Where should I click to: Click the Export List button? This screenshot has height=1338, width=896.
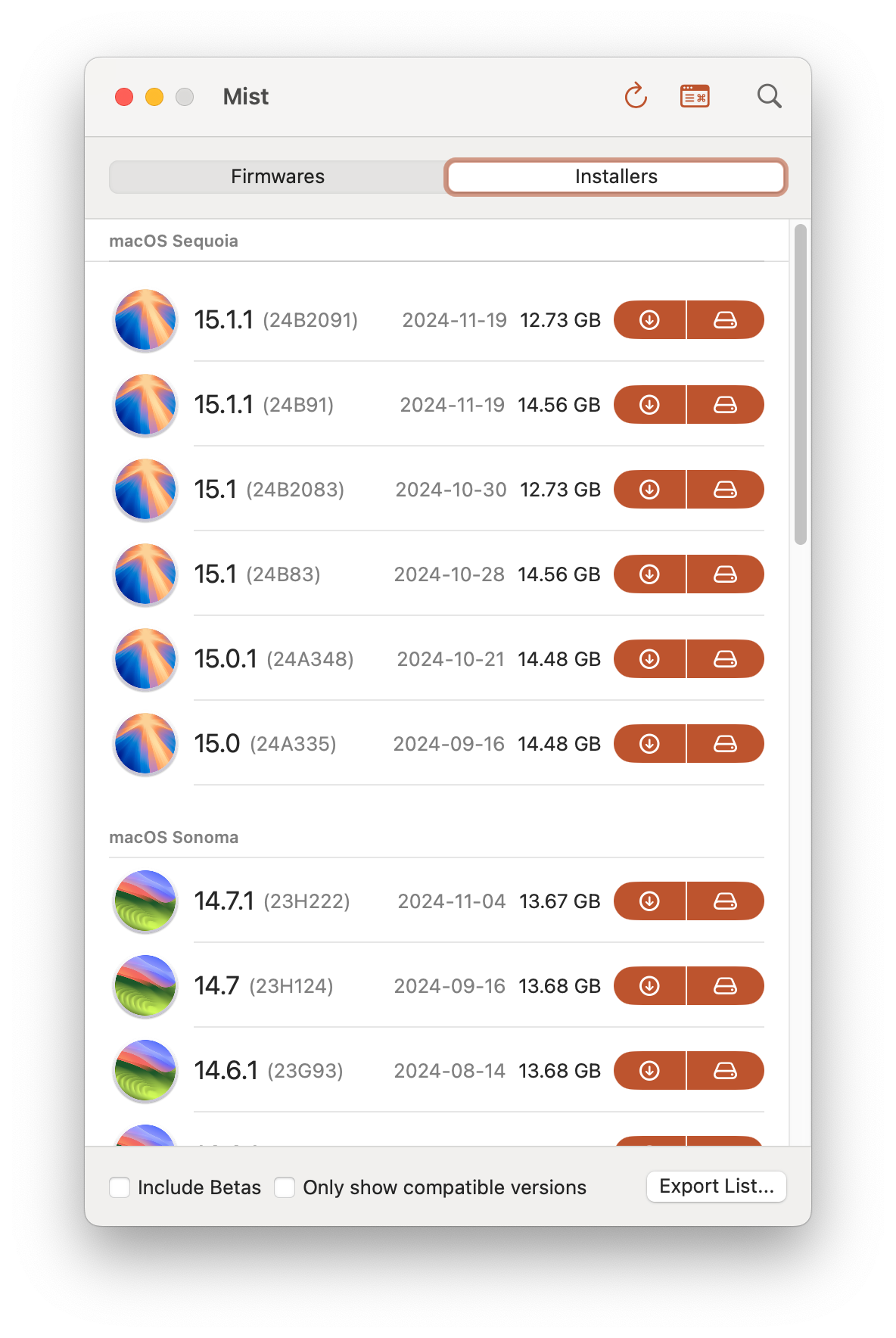pos(716,1187)
